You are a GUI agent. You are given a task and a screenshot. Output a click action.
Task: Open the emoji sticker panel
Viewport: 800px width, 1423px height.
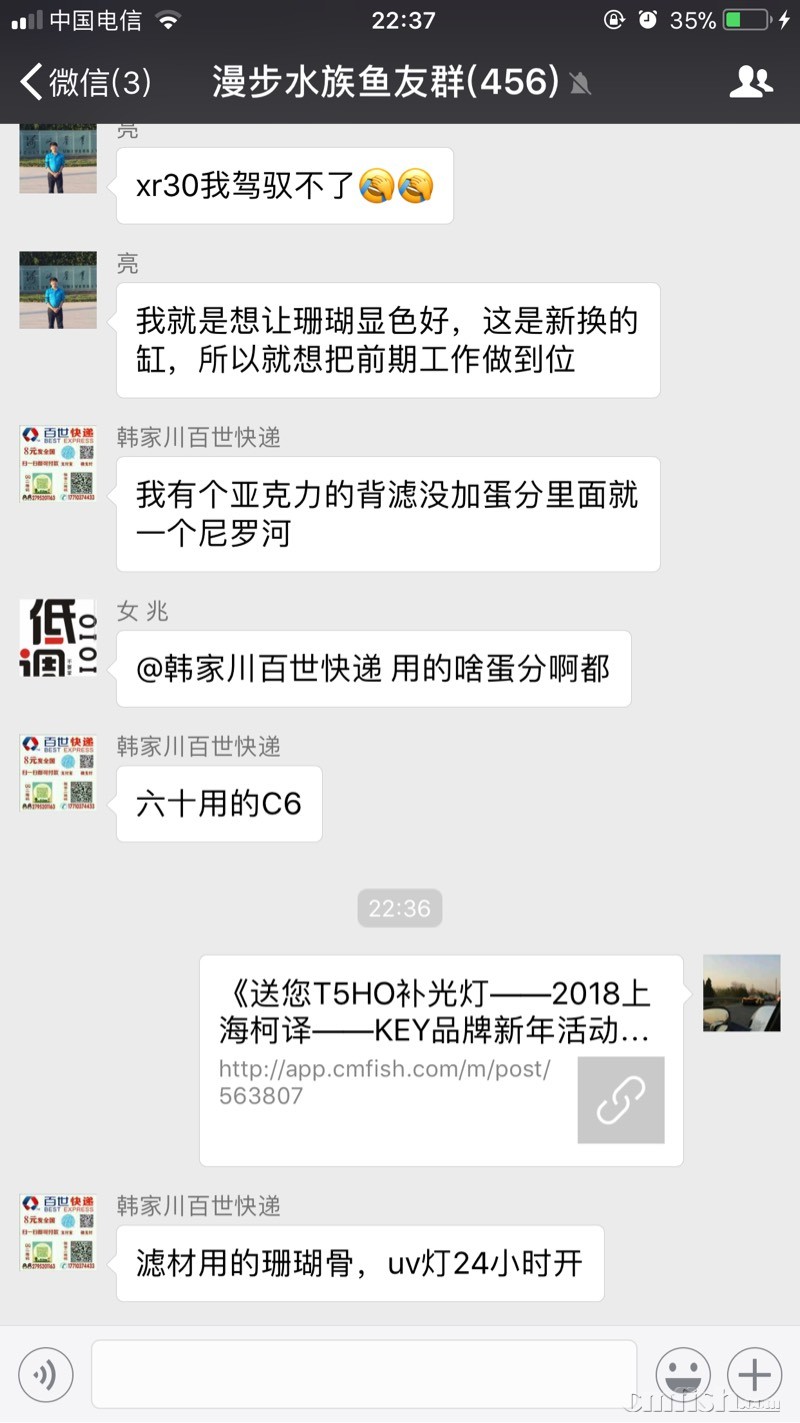tap(683, 1376)
